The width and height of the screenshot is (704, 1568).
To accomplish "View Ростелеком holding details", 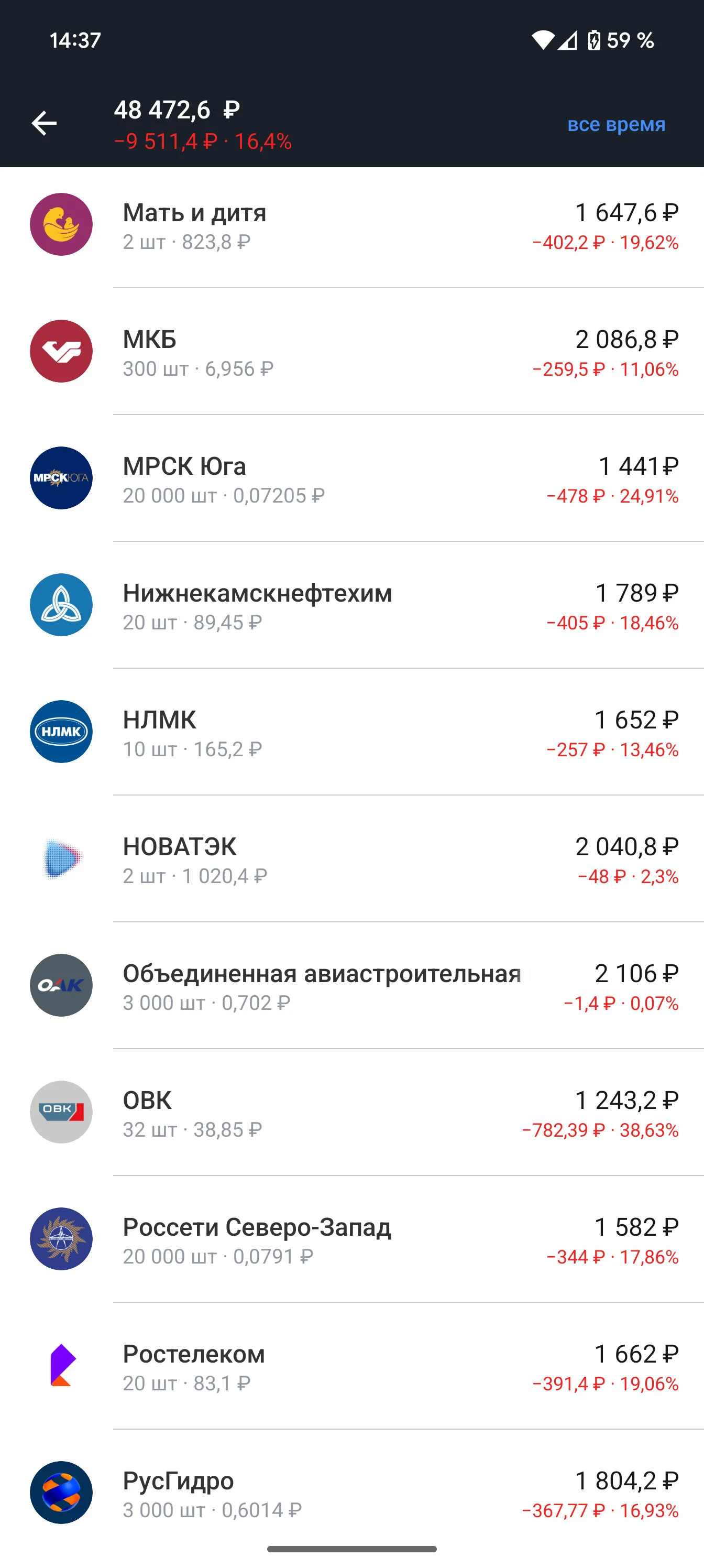I will [351, 1366].
